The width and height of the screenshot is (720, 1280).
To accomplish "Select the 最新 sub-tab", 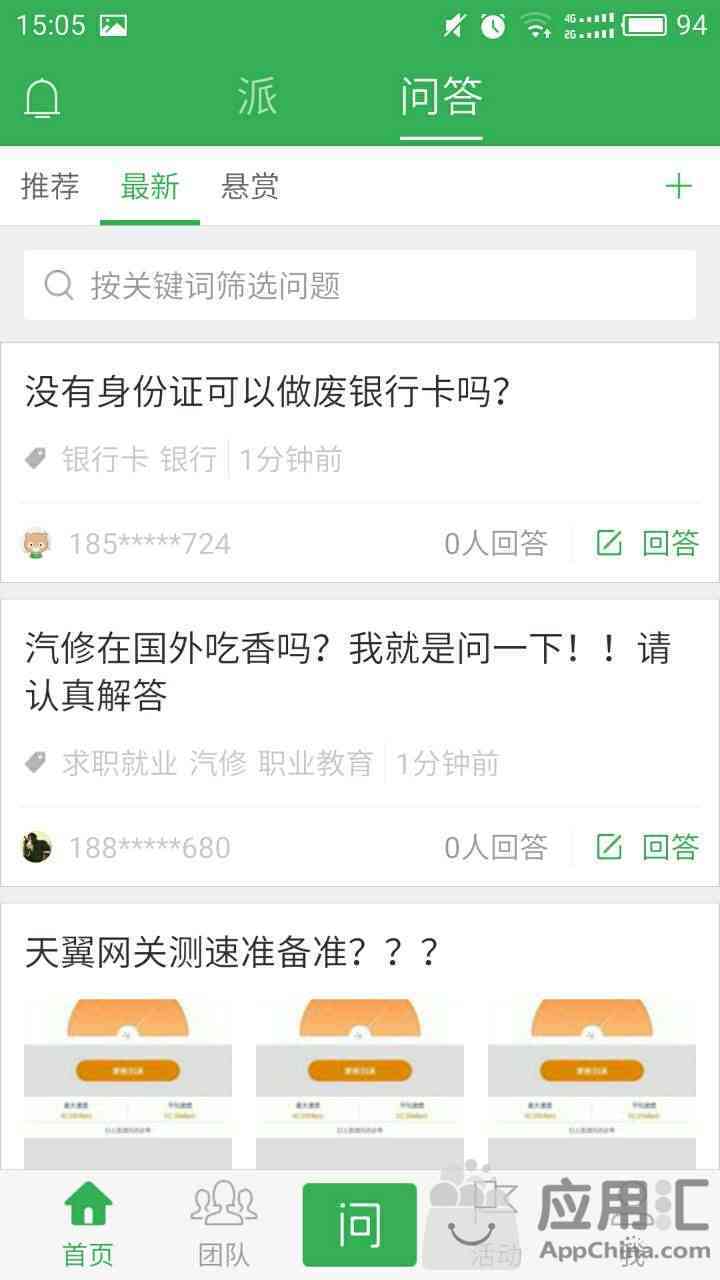I will click(x=150, y=186).
